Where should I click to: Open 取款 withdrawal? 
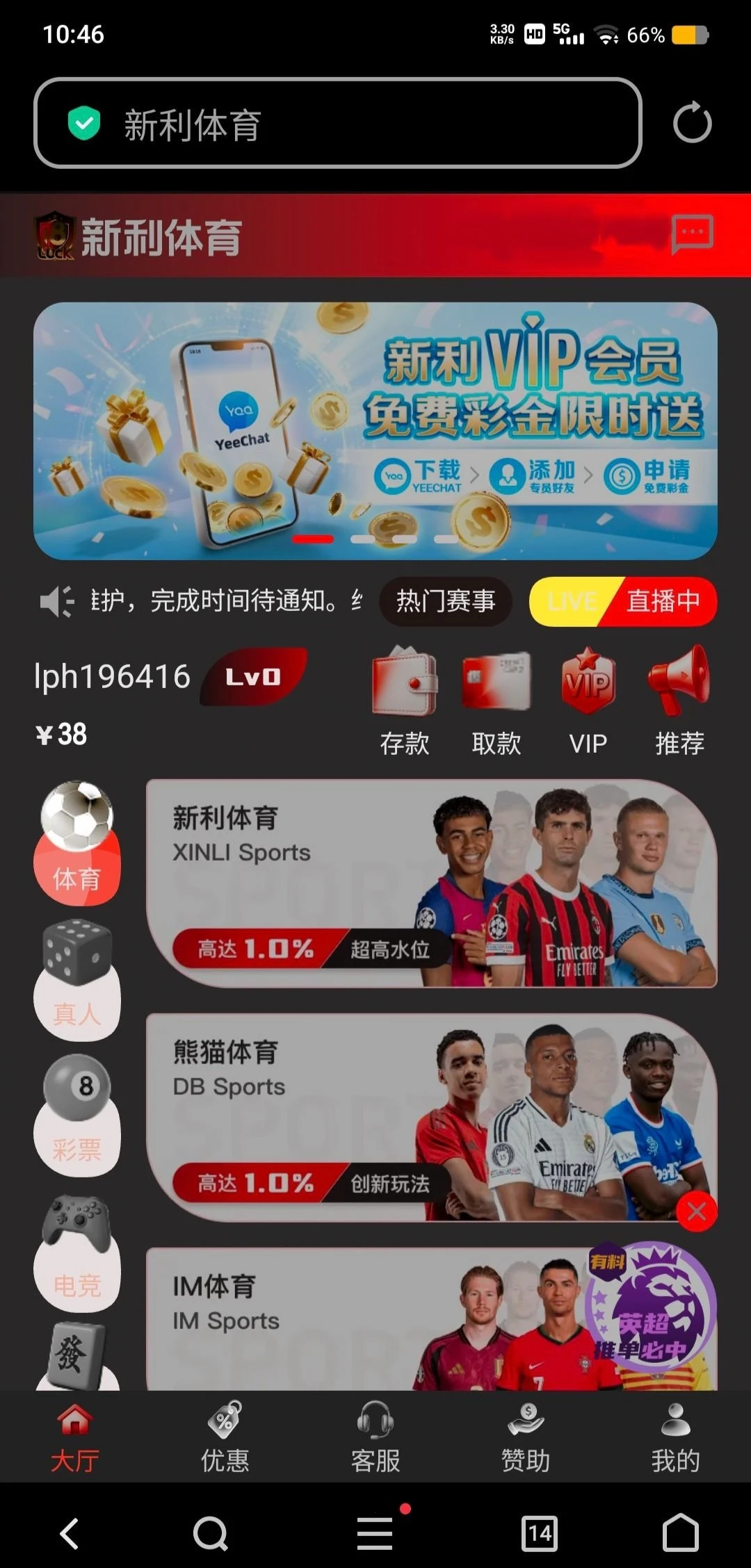[x=496, y=701]
